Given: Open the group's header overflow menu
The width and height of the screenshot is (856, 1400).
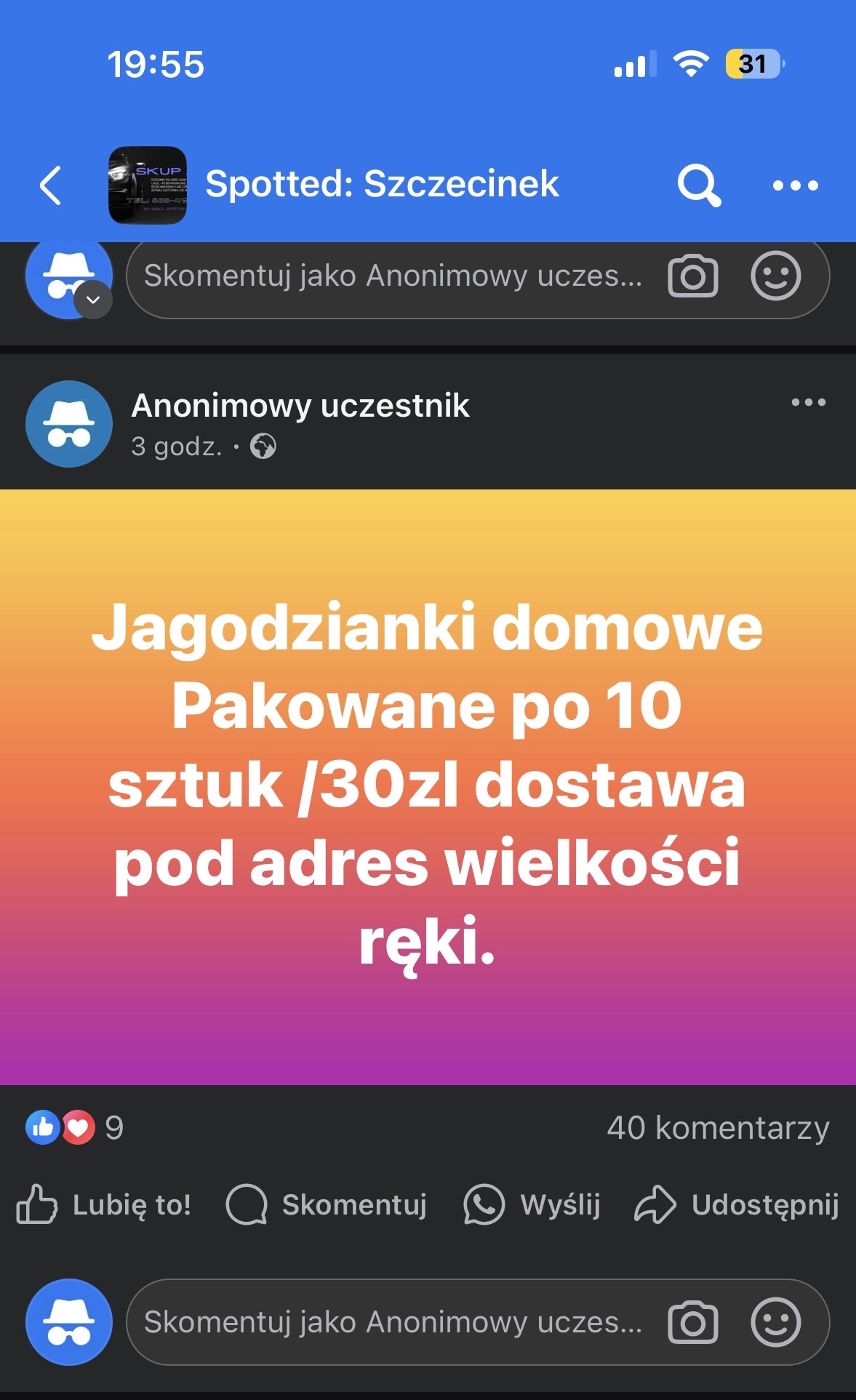Looking at the screenshot, I should 795,185.
